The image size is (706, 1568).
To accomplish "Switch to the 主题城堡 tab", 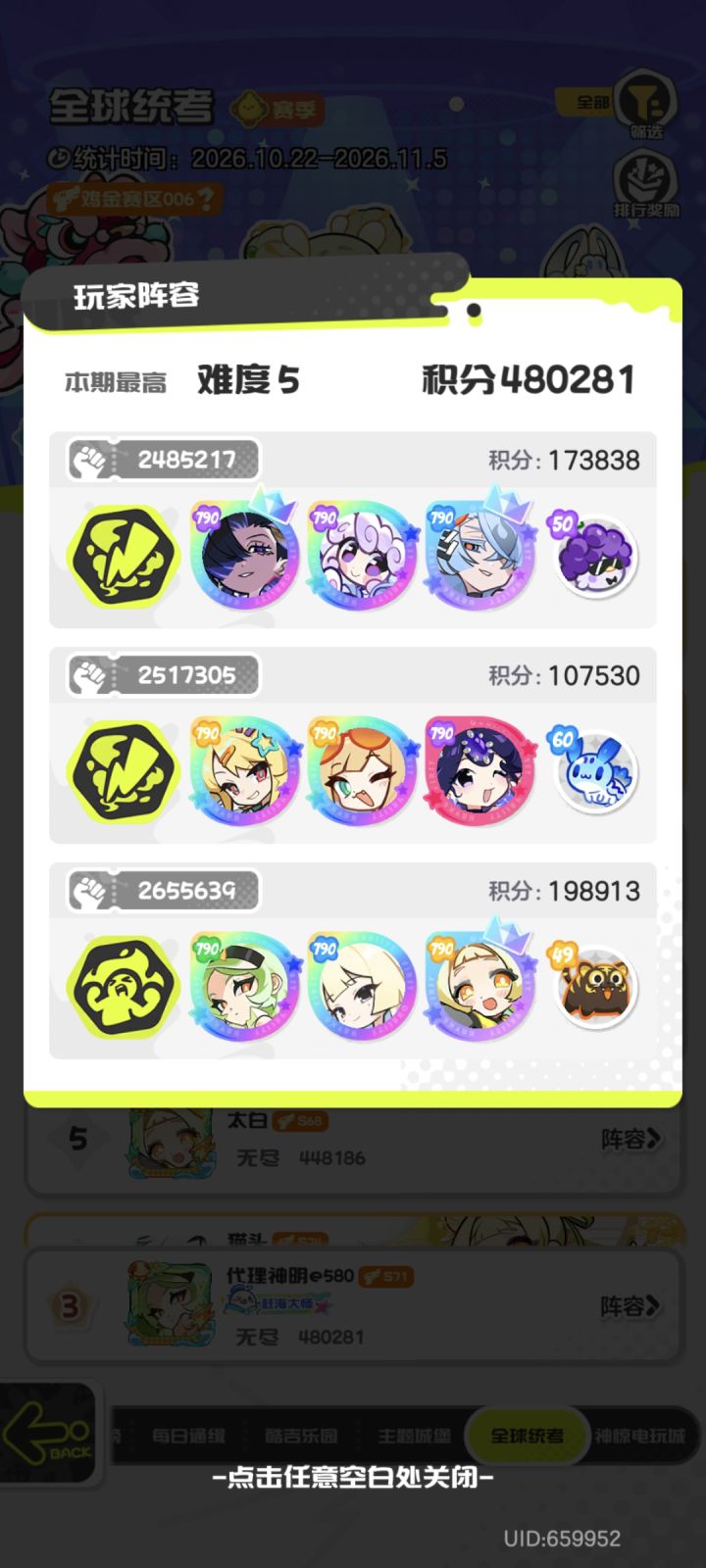I will pyautogui.click(x=415, y=1436).
